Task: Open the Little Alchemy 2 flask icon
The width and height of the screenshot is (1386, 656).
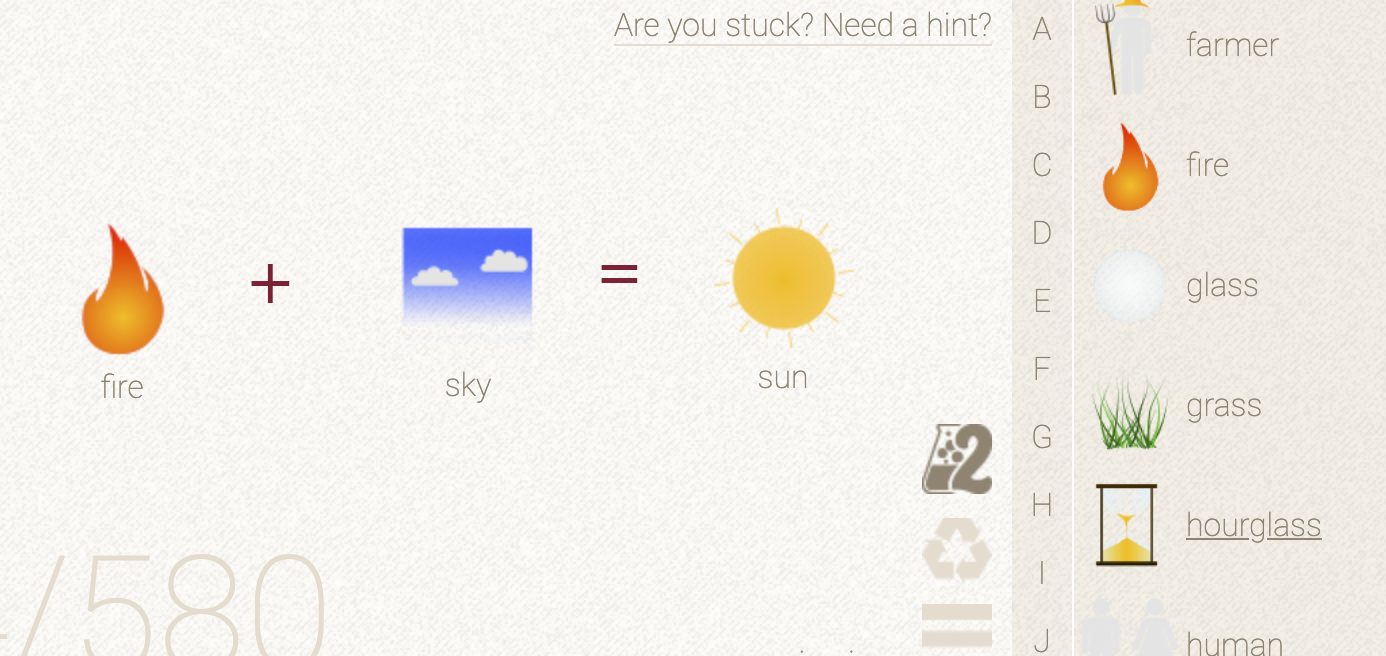Action: click(957, 459)
